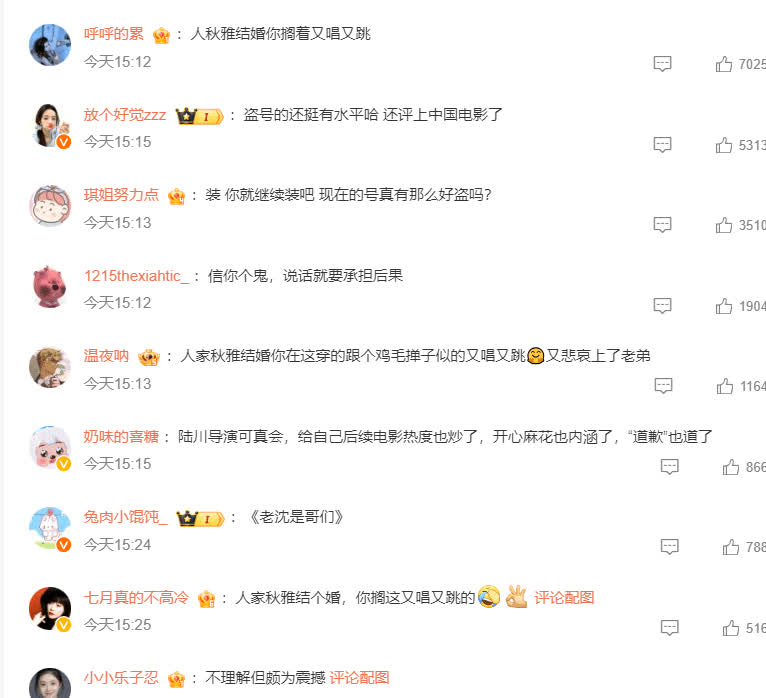Like the comment from 琪姐努力点

coord(724,225)
